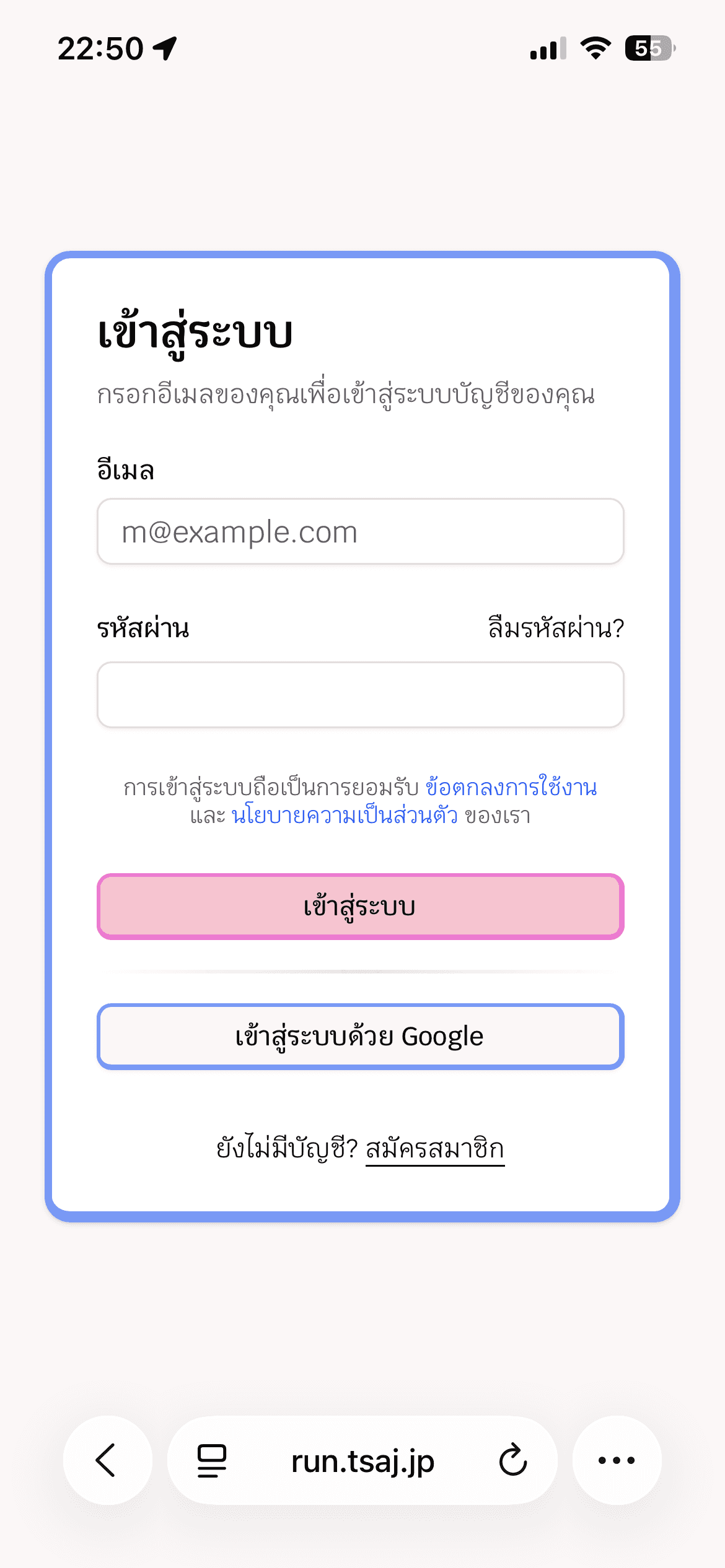Reload the run.tsaj.jp page
The height and width of the screenshot is (1568, 725).
click(x=512, y=1460)
